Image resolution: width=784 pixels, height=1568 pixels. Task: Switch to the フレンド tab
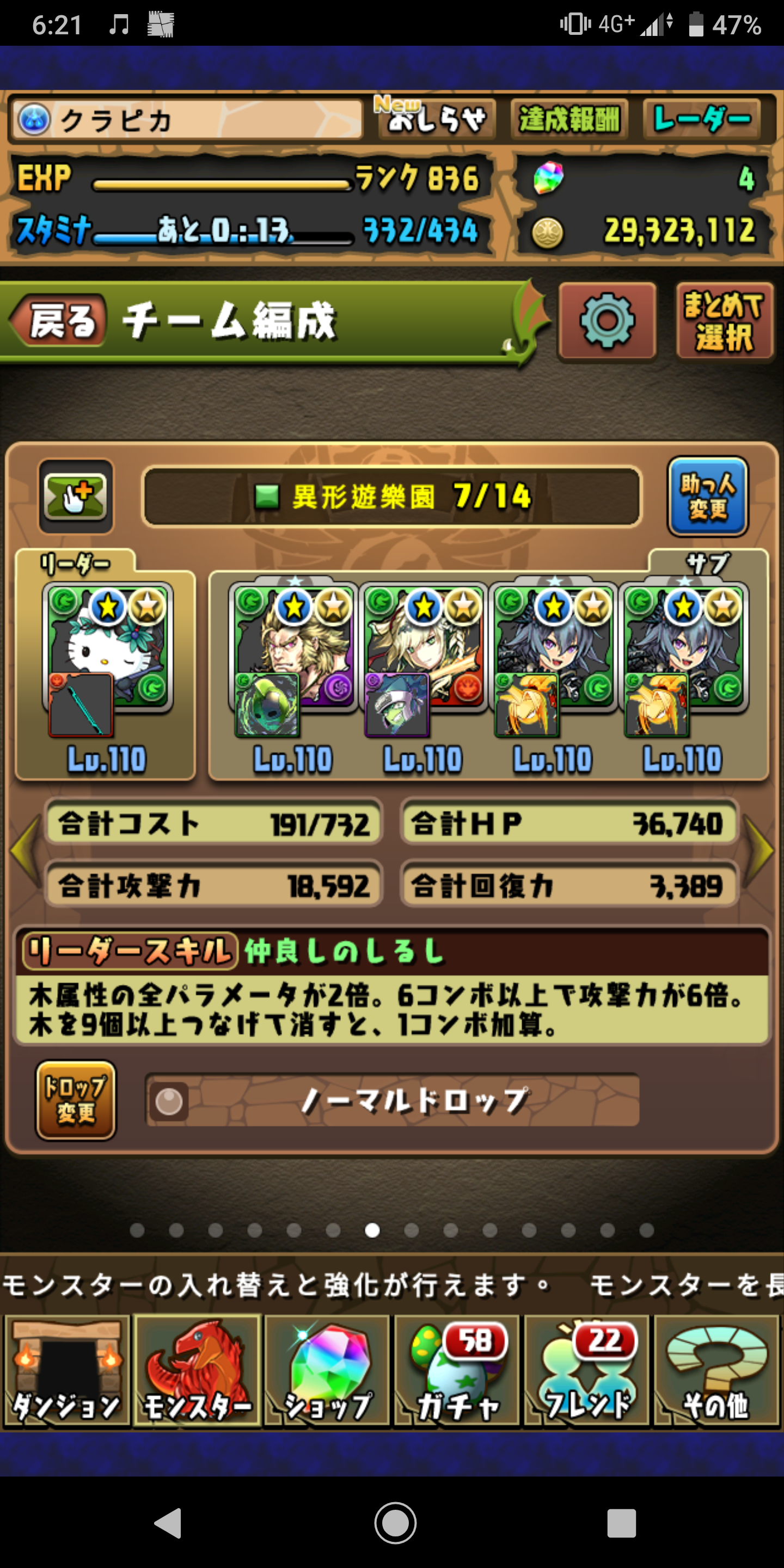tap(587, 1371)
